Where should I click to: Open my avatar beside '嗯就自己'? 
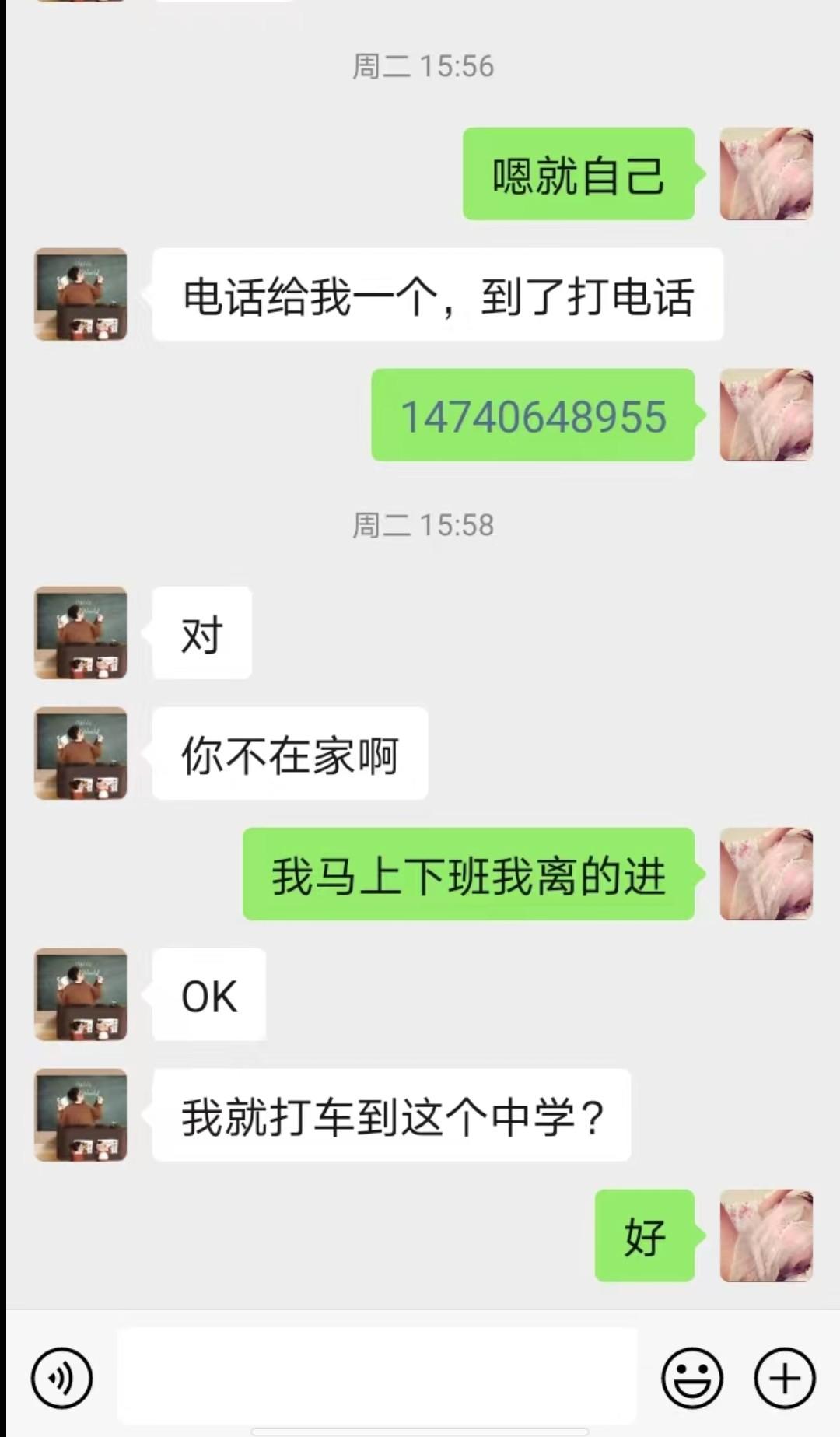[x=766, y=173]
